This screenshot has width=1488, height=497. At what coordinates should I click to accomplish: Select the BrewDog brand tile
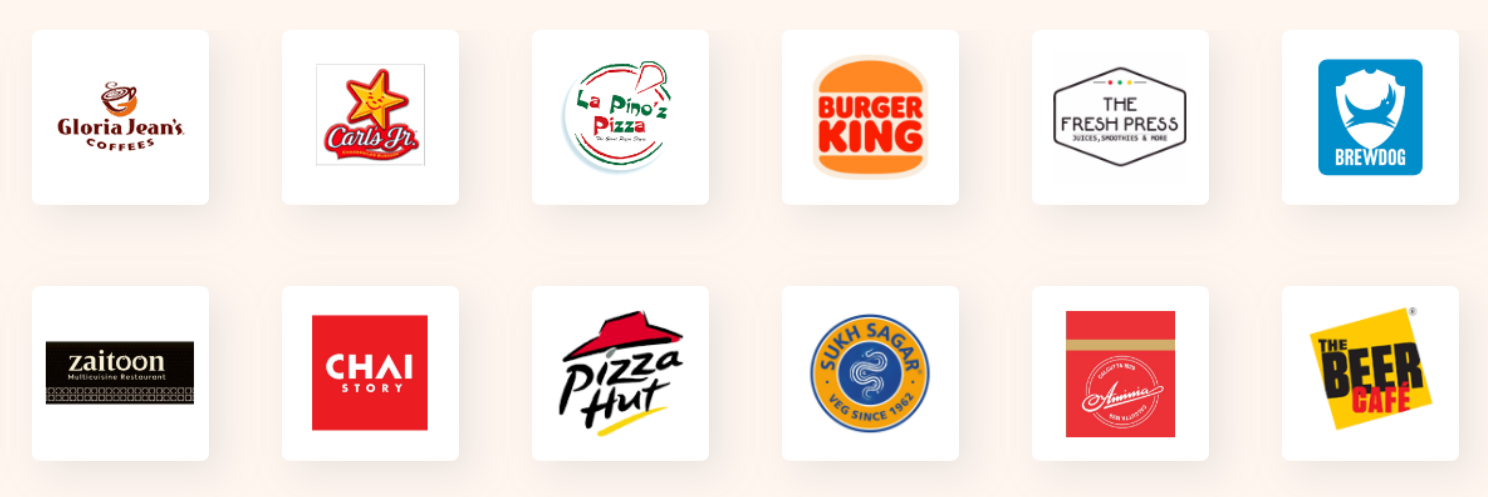(x=1370, y=117)
